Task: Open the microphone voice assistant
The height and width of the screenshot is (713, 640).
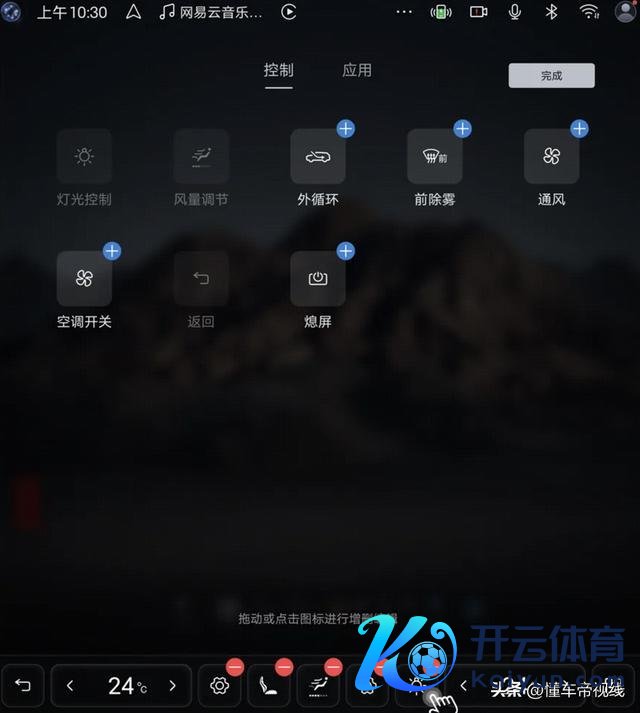Action: point(515,12)
